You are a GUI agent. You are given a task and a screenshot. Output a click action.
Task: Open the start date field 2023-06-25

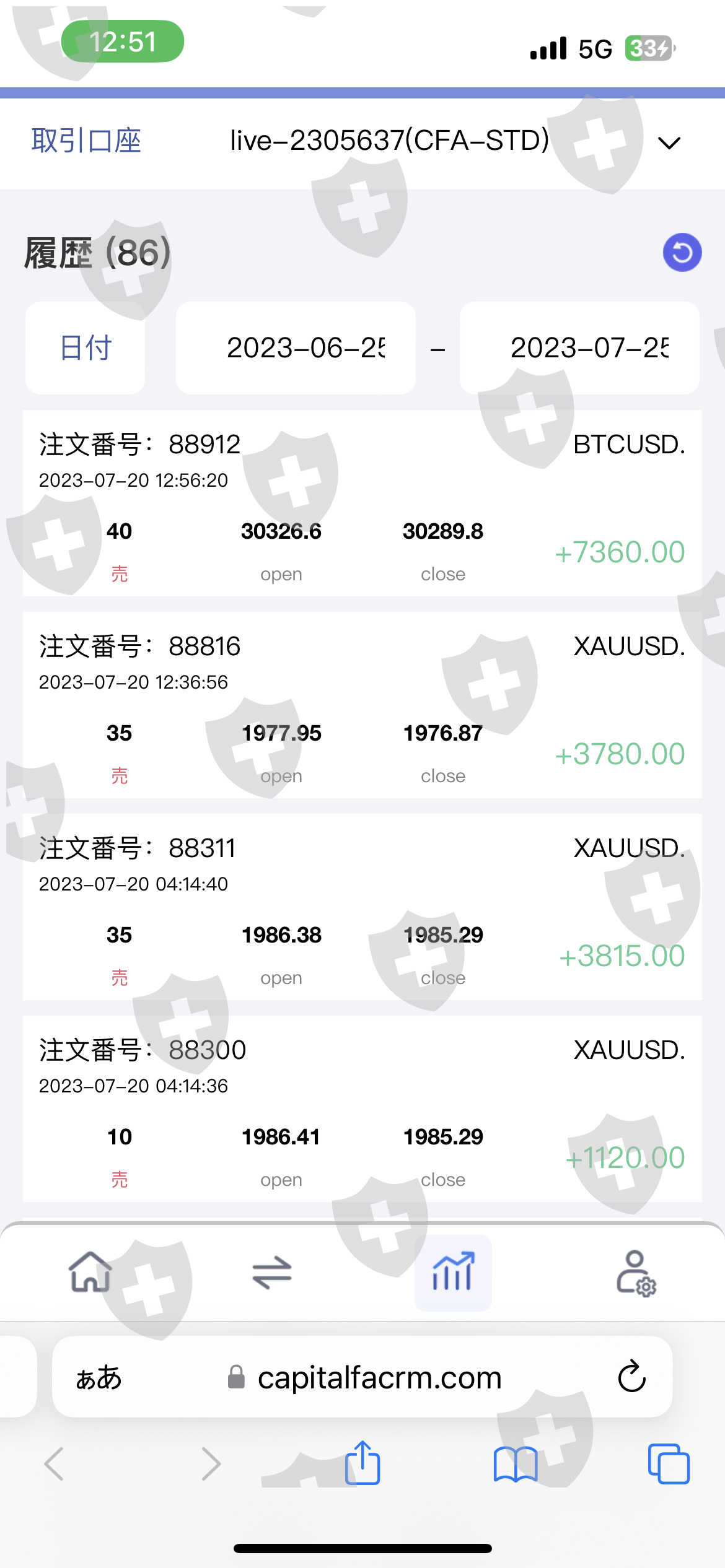[296, 348]
